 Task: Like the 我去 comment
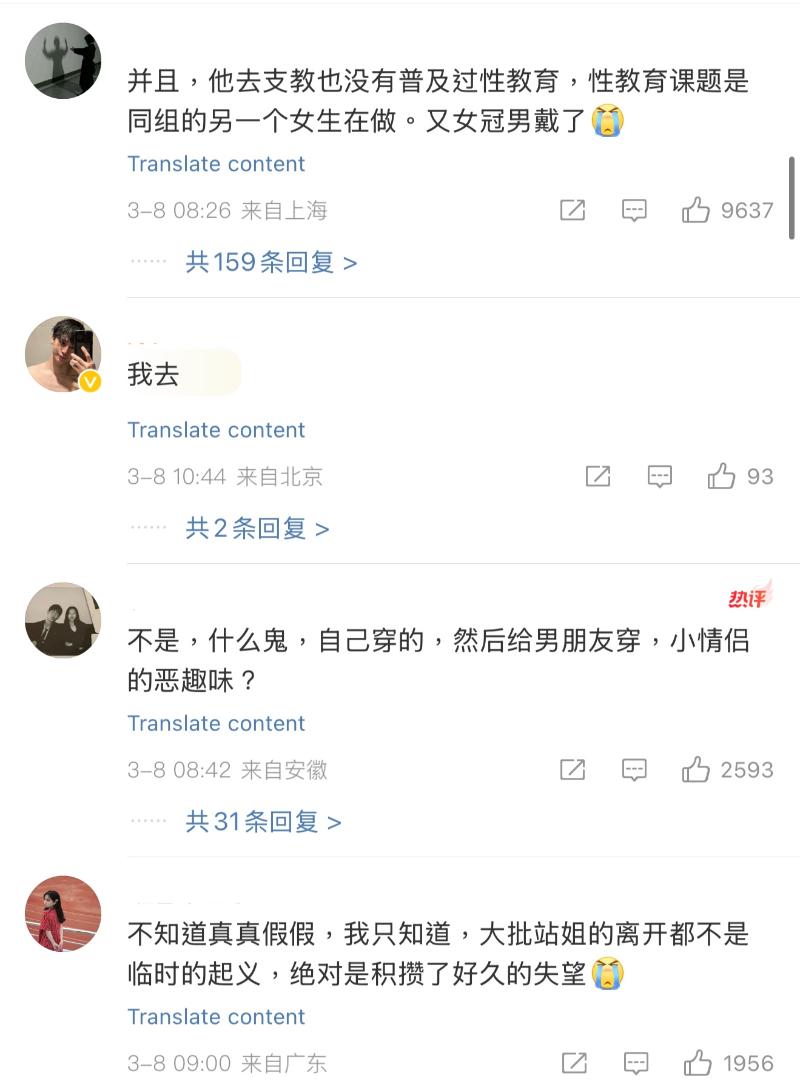(722, 477)
